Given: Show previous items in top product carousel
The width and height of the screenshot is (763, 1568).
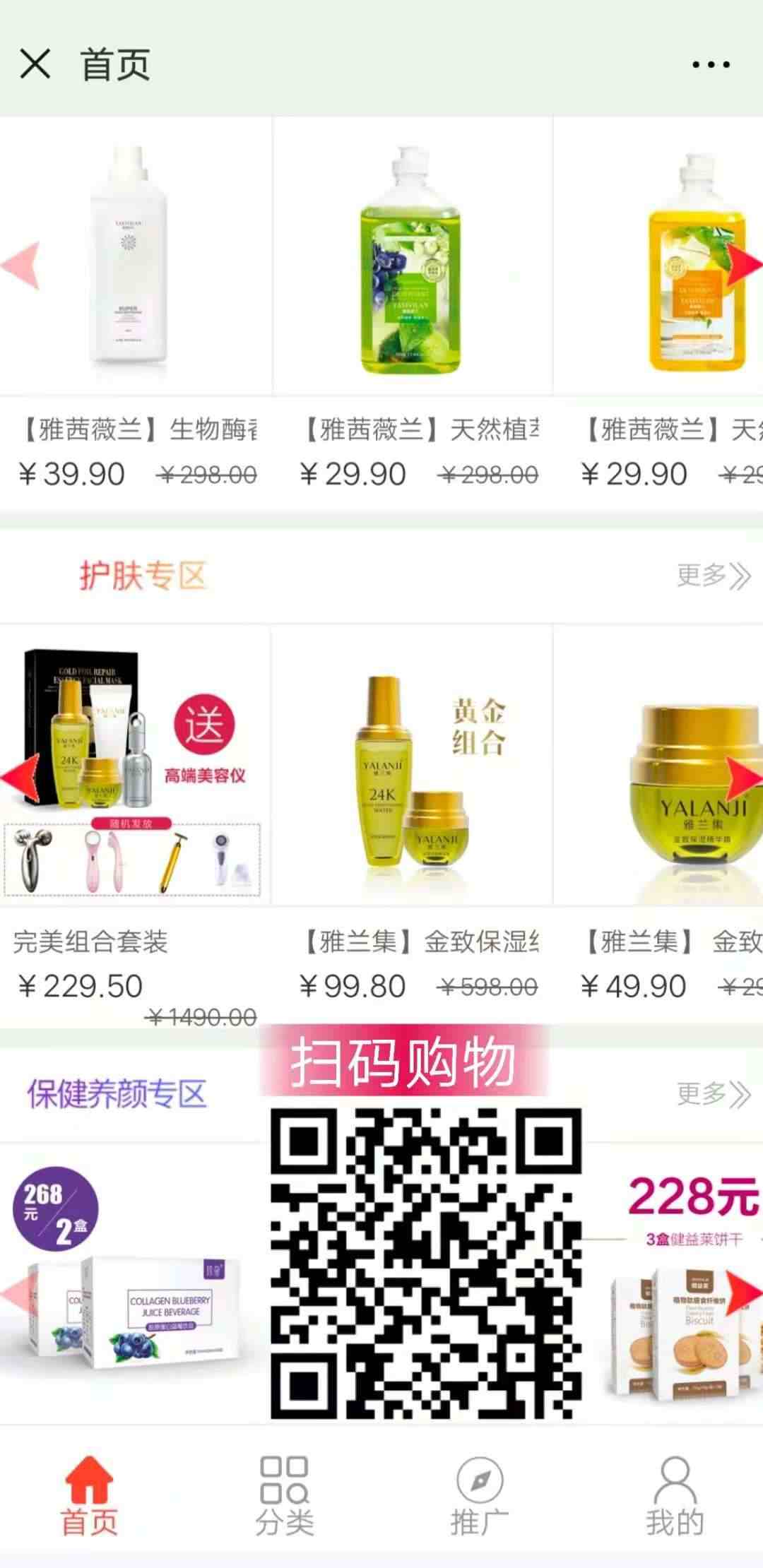Looking at the screenshot, I should pos(20,265).
